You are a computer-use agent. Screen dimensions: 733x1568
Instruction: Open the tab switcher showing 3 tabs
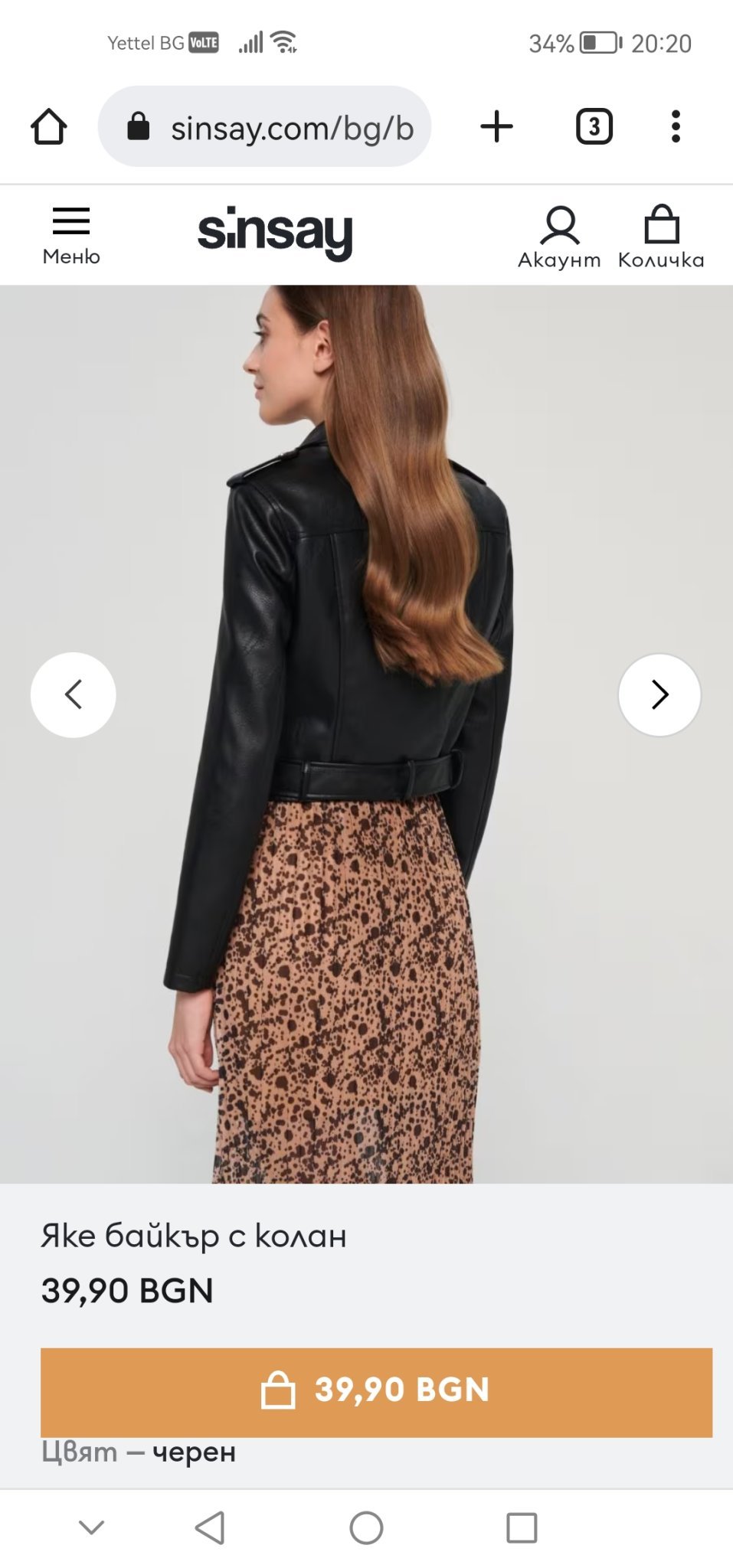click(x=594, y=126)
